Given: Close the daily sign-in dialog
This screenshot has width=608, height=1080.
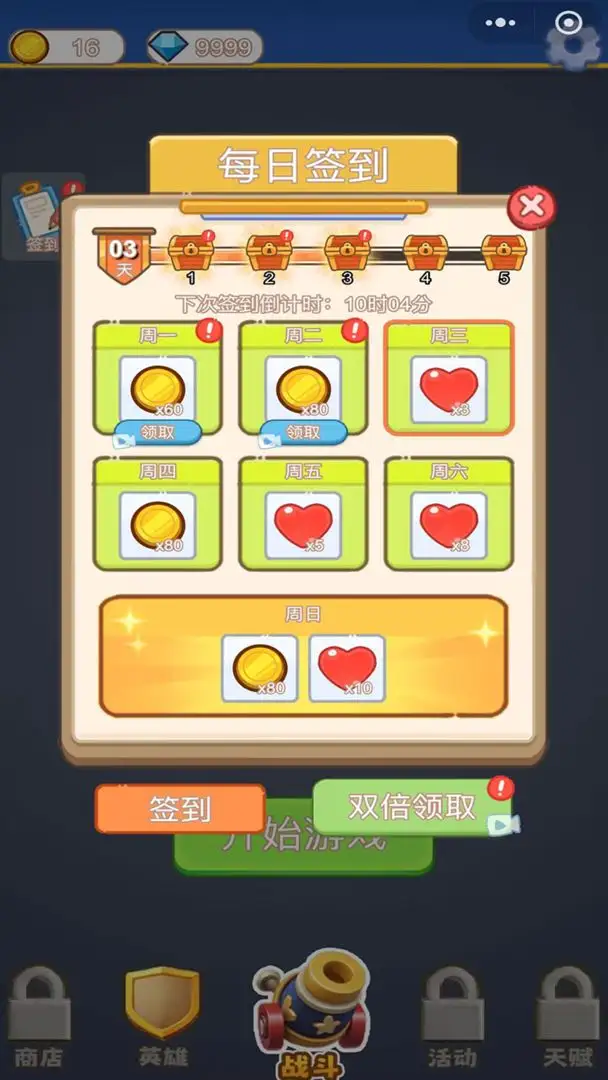Looking at the screenshot, I should coord(531,207).
